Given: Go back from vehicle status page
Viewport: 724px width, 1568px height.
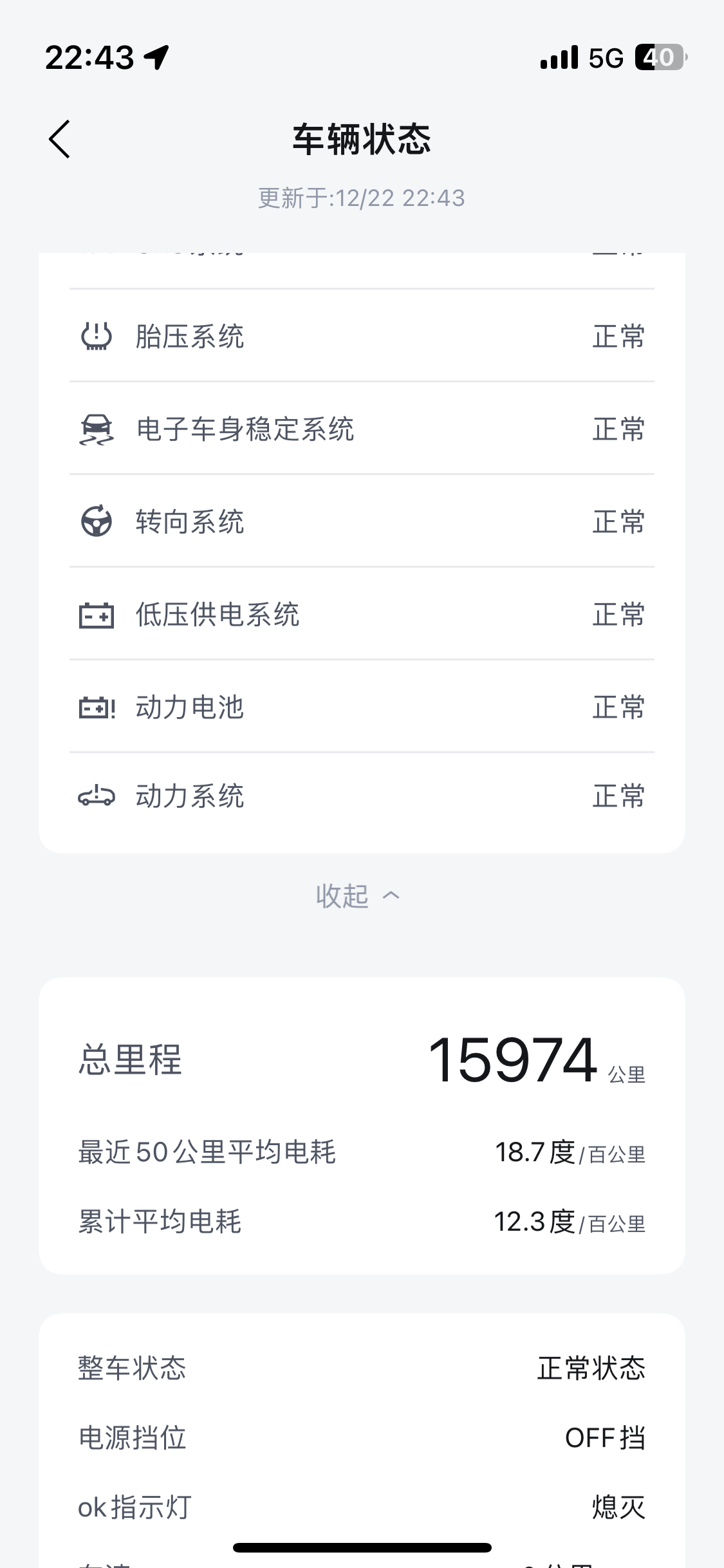Looking at the screenshot, I should coord(59,139).
